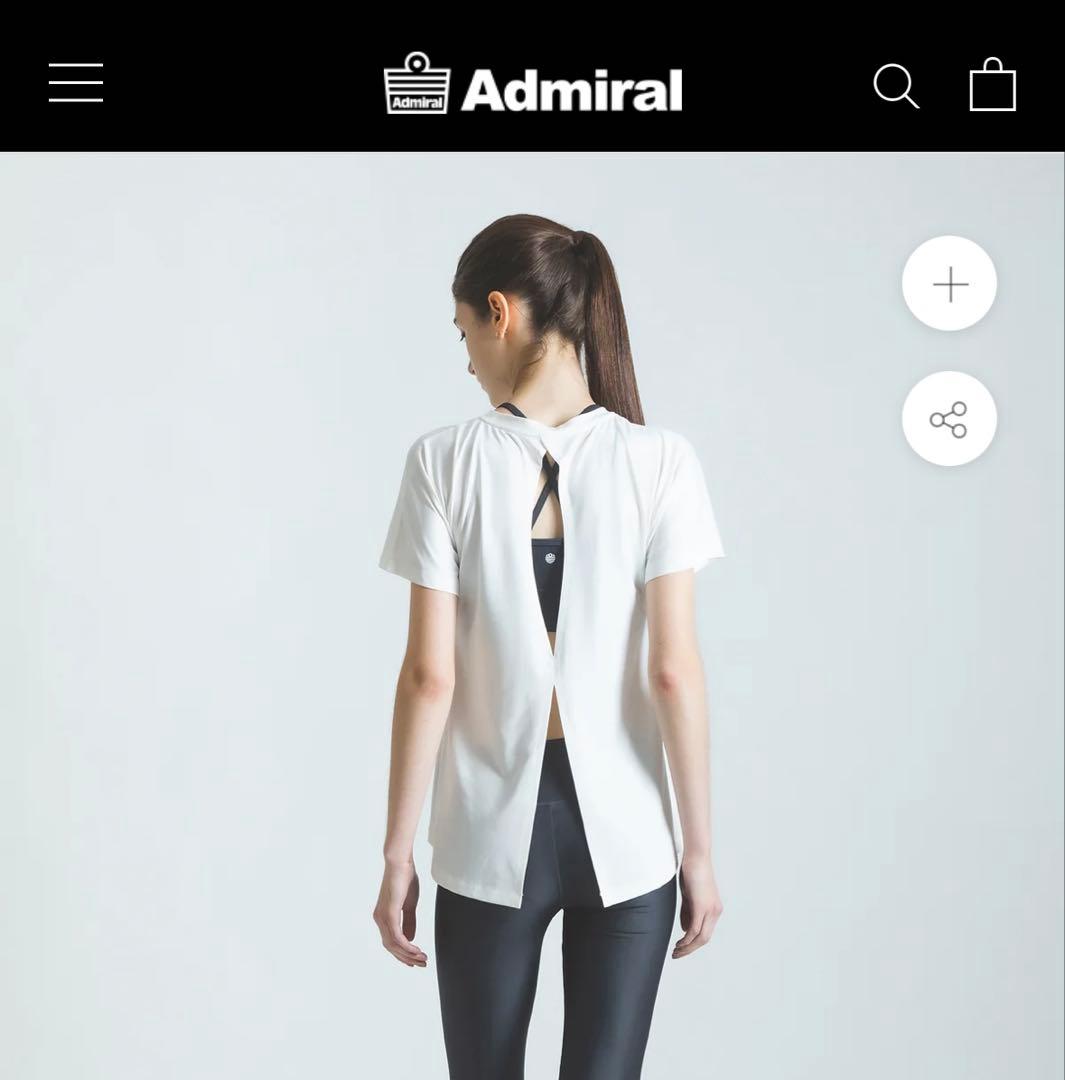Image resolution: width=1065 pixels, height=1080 pixels.
Task: Select the Admiral logo icon in the header
Action: tap(416, 84)
